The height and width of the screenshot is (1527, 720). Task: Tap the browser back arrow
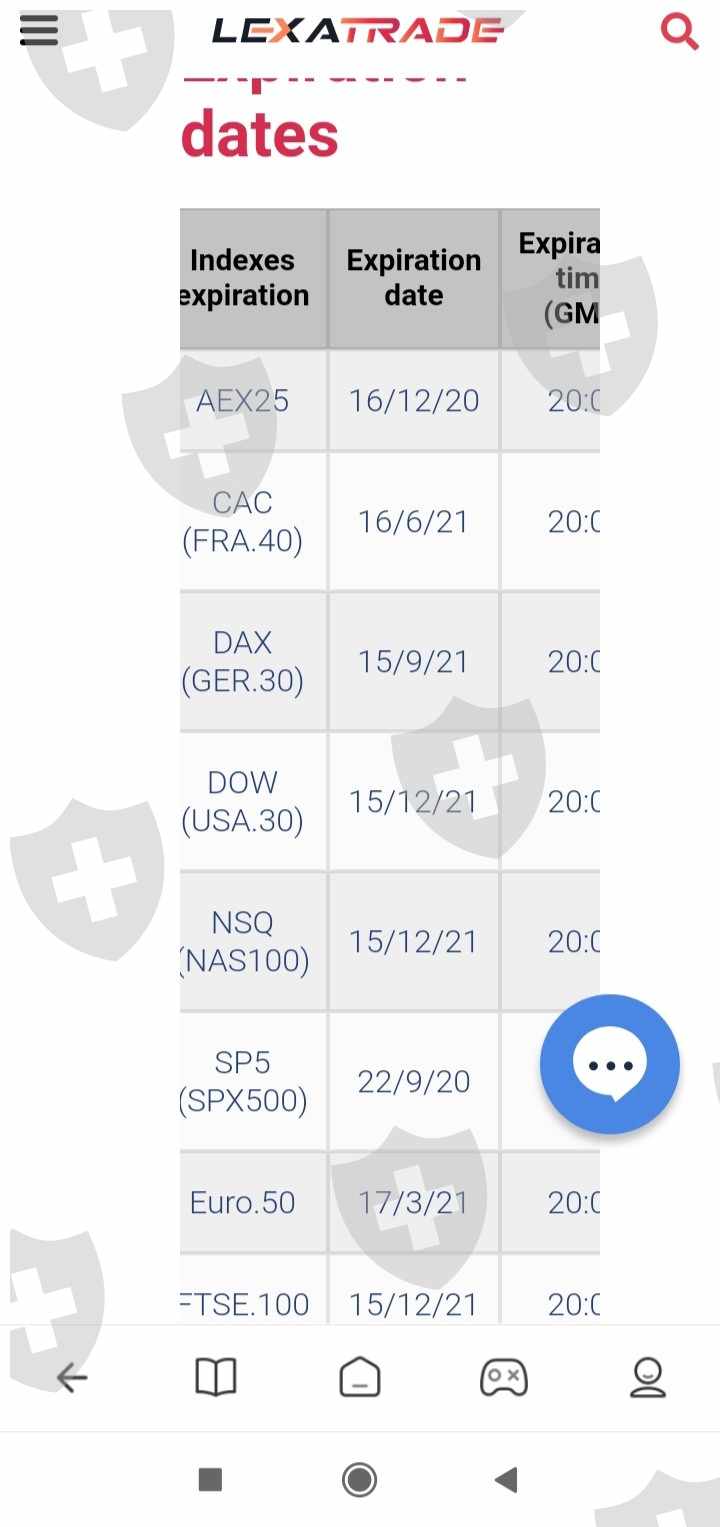click(72, 1378)
